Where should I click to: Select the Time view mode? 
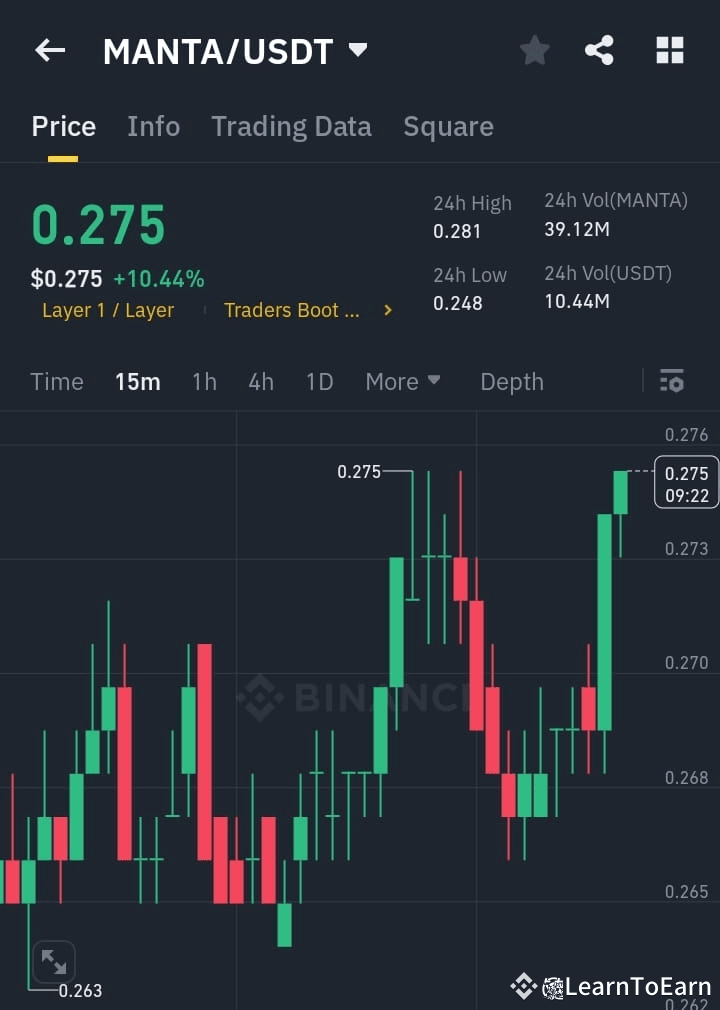(57, 381)
